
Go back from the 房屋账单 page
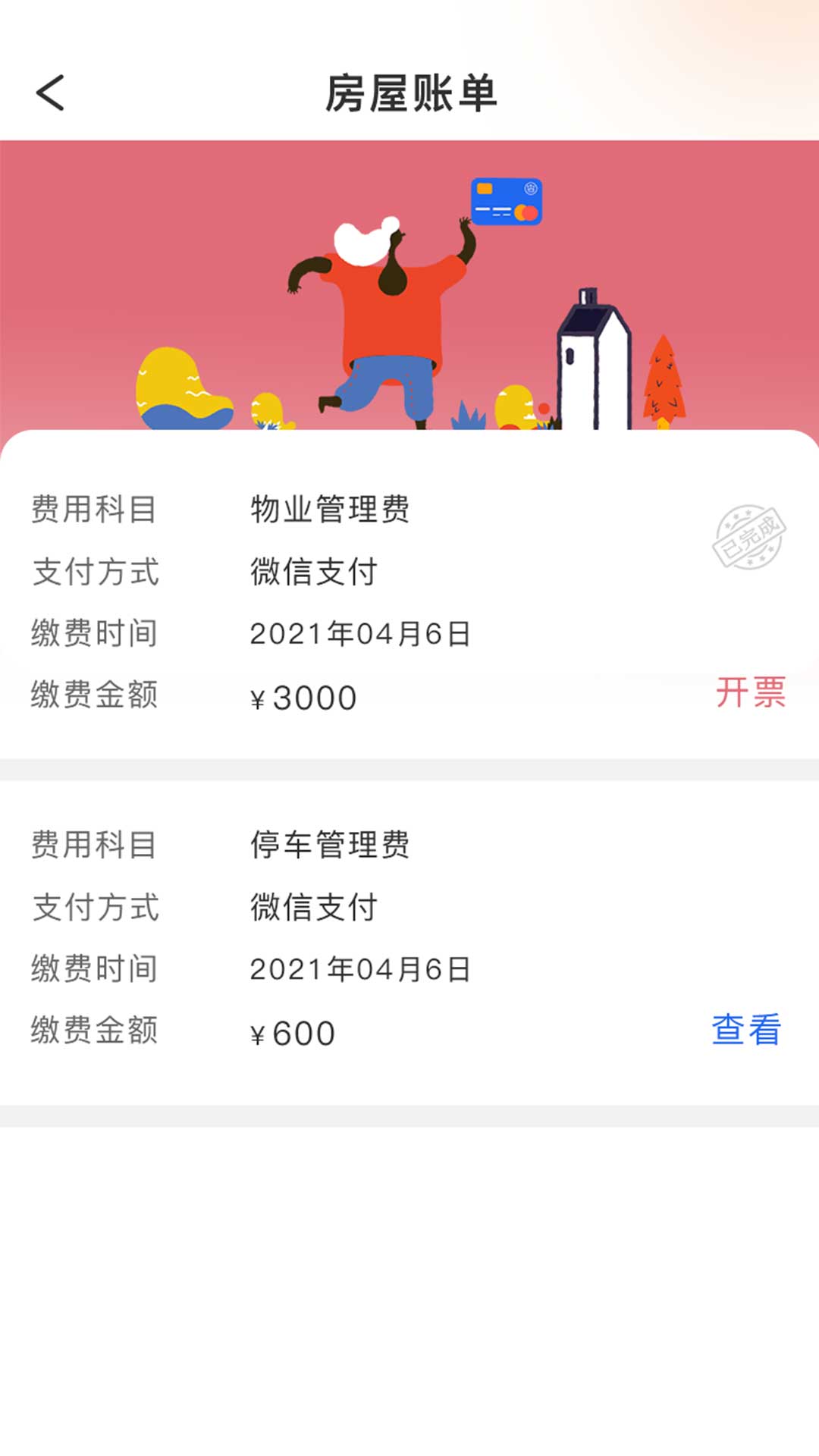tap(50, 93)
